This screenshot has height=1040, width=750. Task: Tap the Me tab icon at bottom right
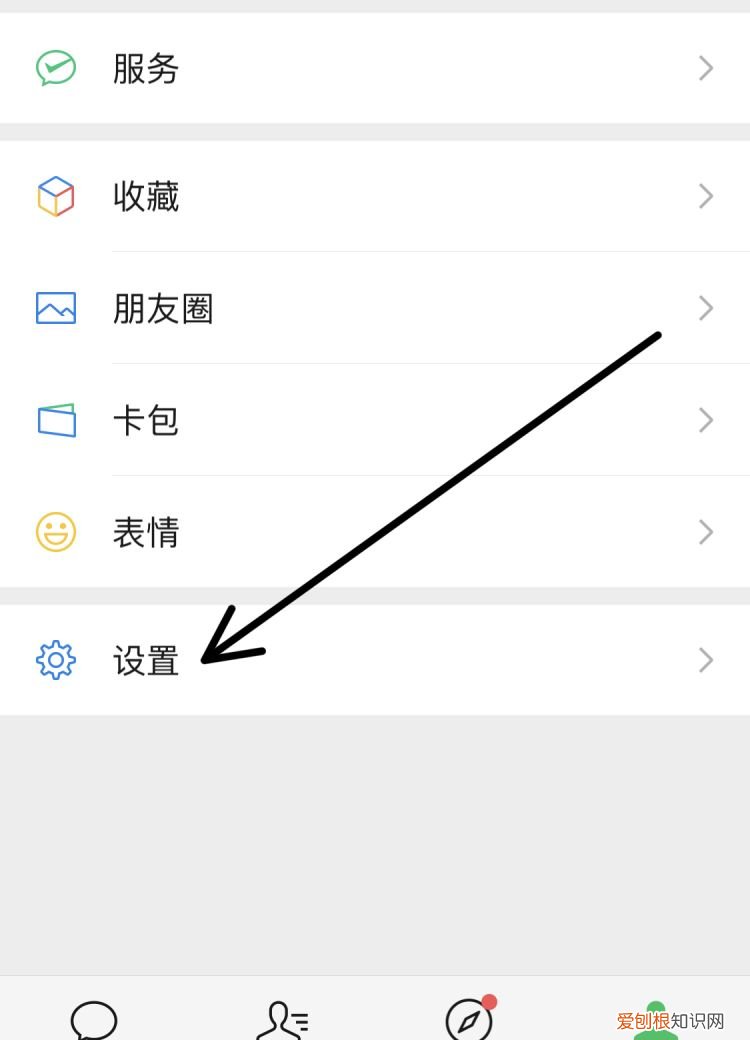click(655, 1018)
